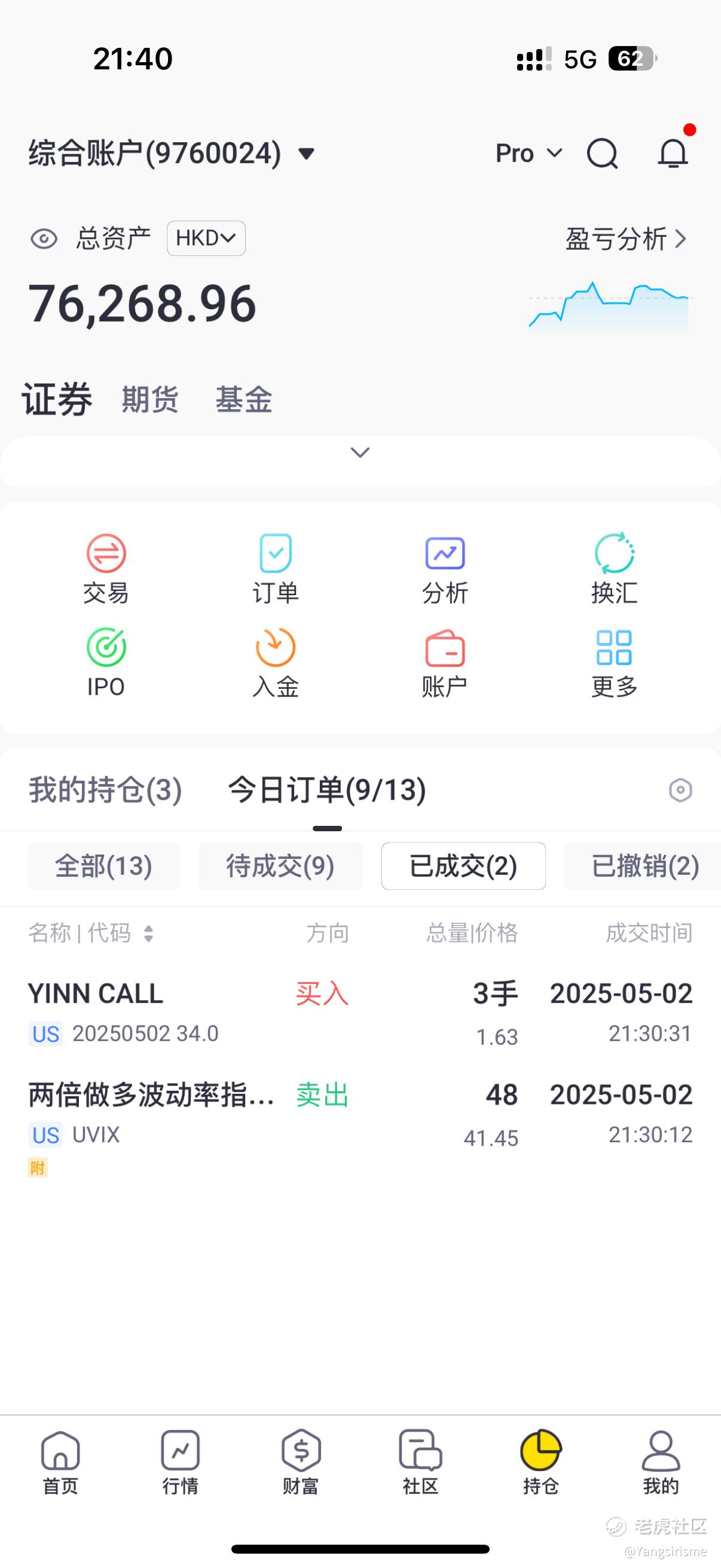This screenshot has height=1568, width=721.
Task: Open the YINN CALL filled order
Action: tap(360, 1012)
